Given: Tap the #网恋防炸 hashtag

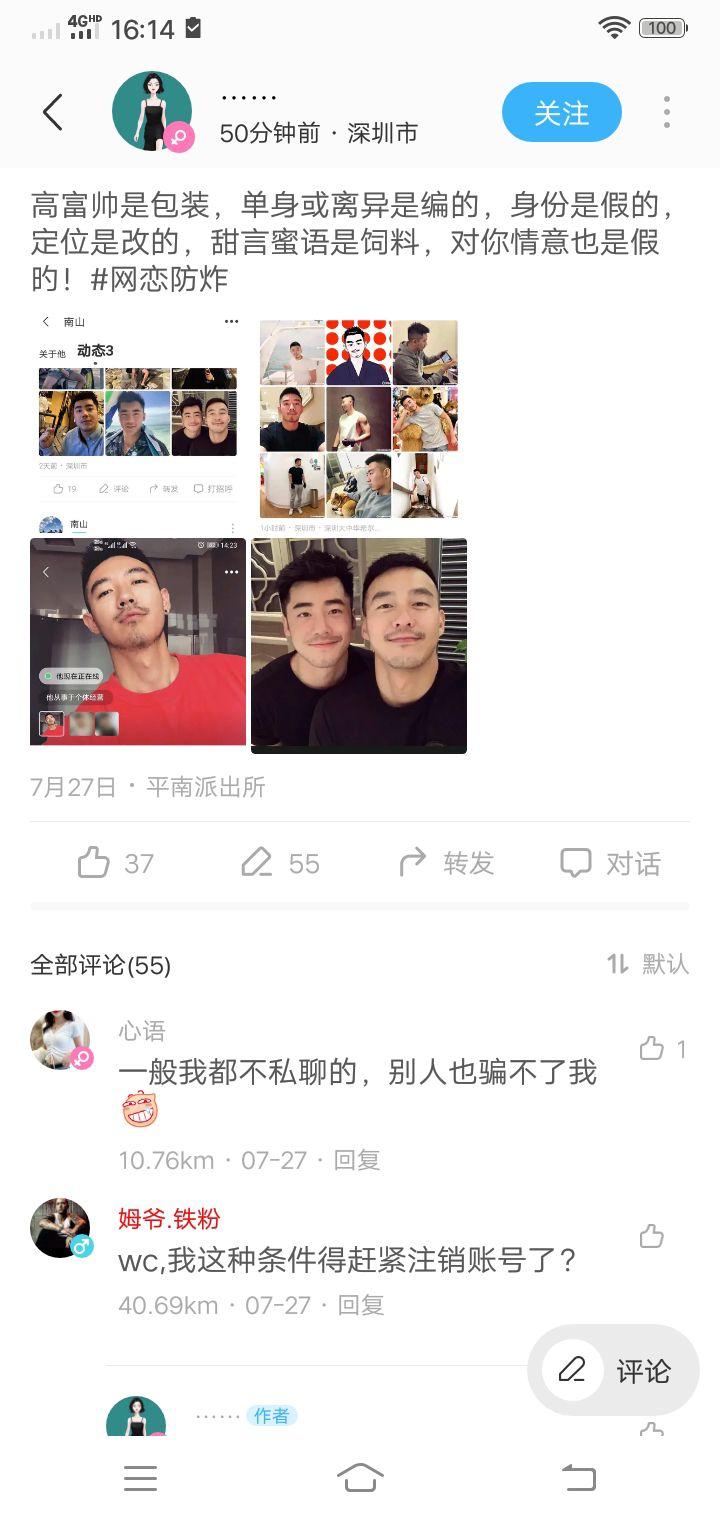Looking at the screenshot, I should [x=159, y=279].
